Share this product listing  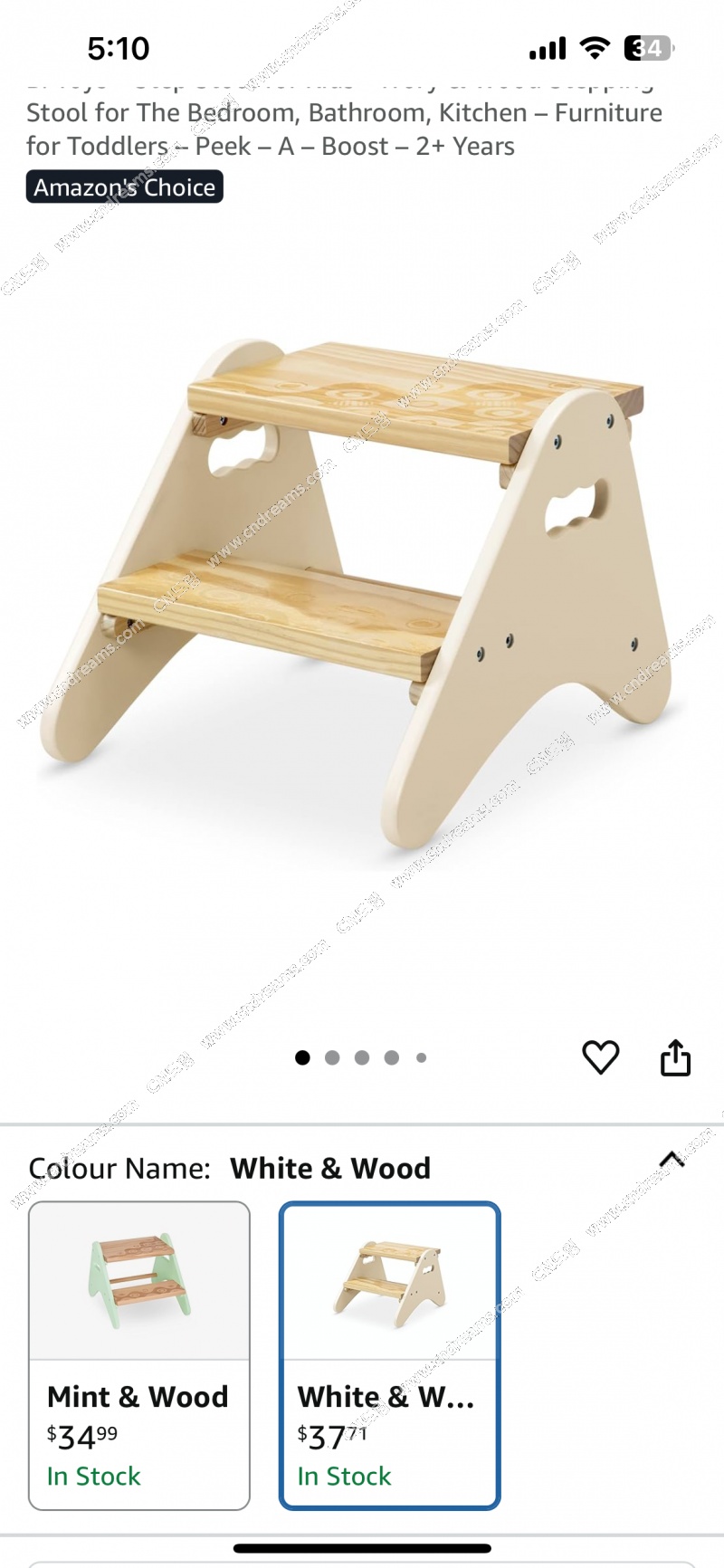pyautogui.click(x=675, y=1056)
